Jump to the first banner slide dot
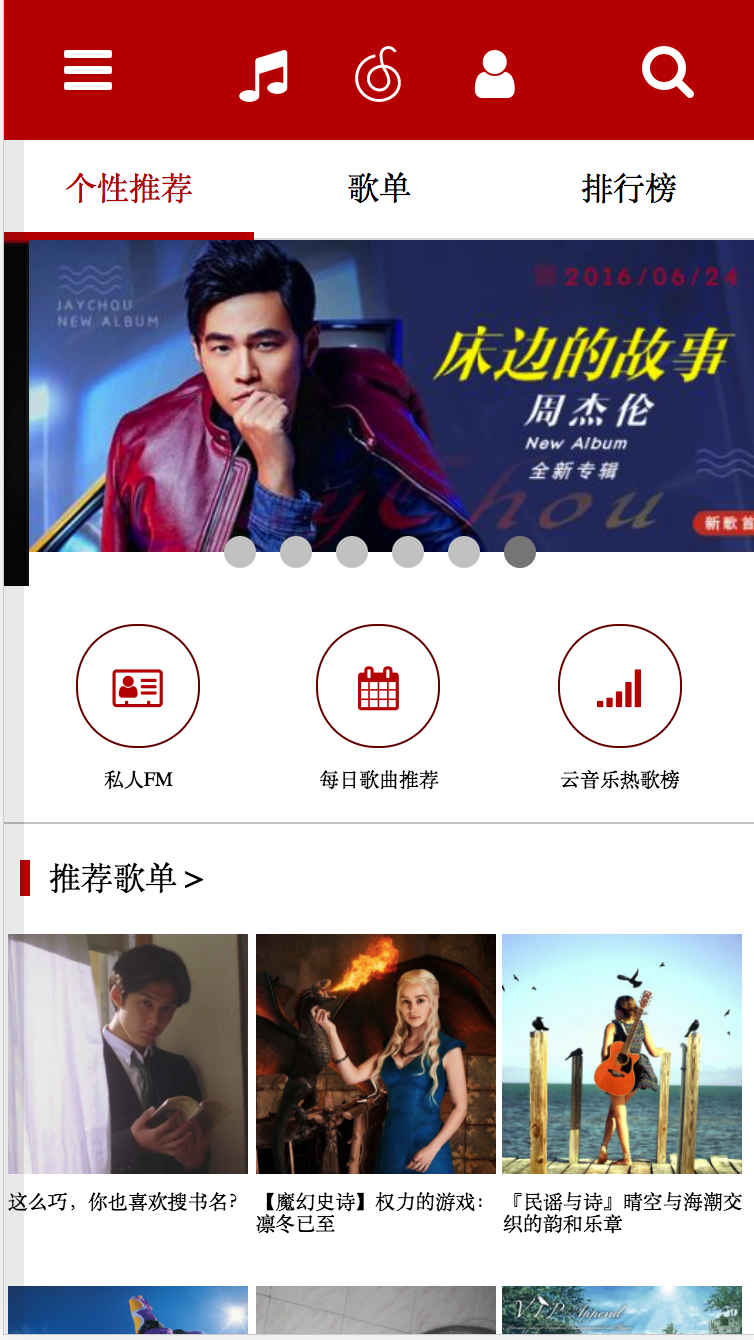Screen dimensions: 754x1340 click(x=240, y=552)
